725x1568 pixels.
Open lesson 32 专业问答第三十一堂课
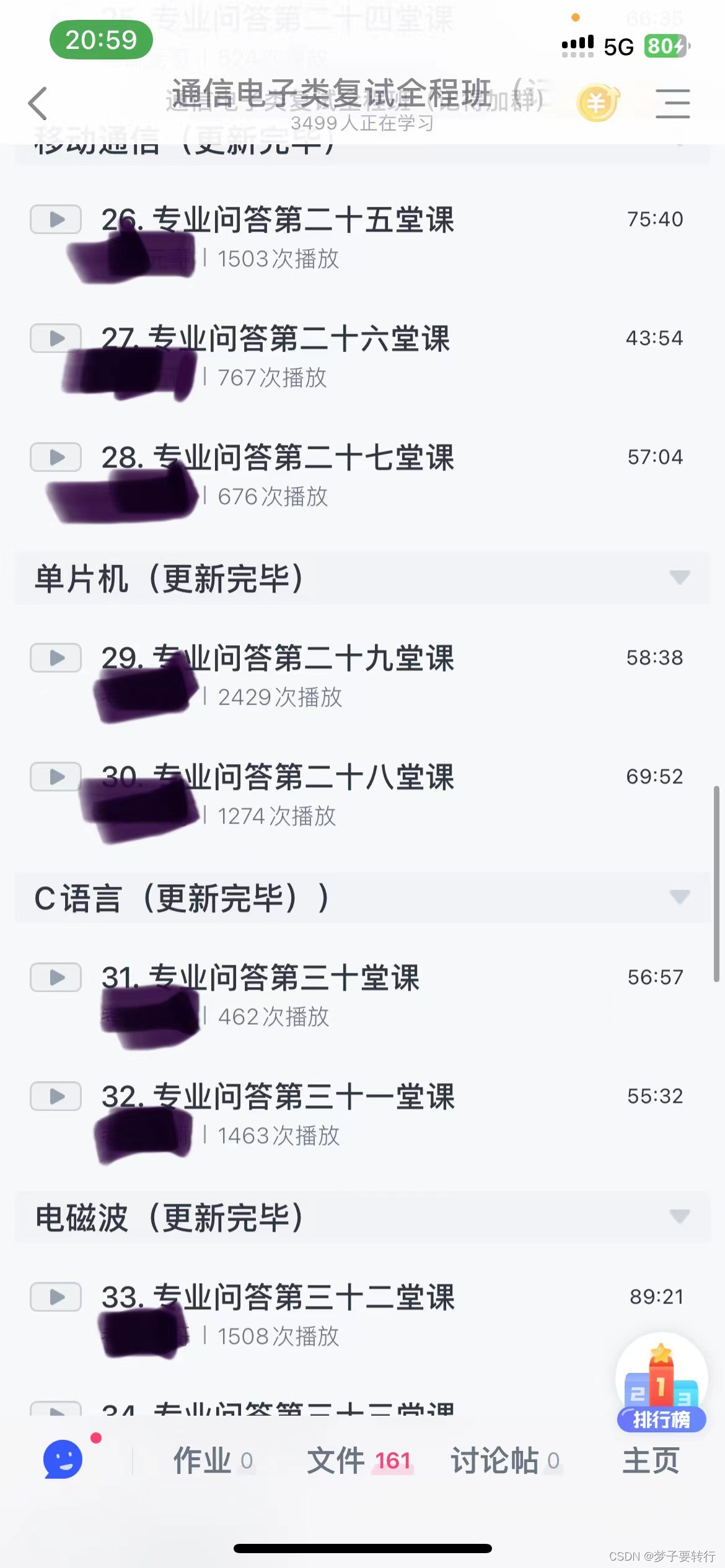coord(278,1097)
